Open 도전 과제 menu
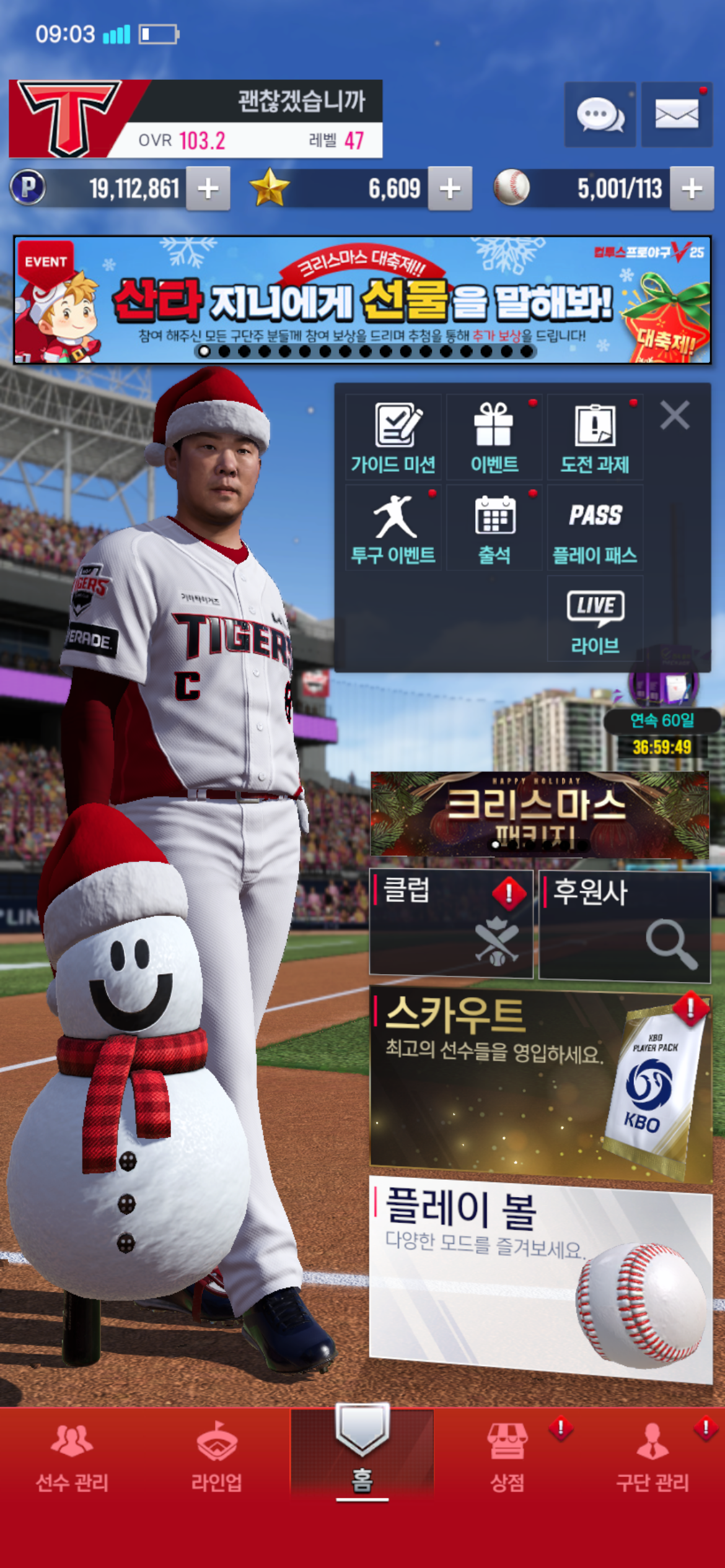The height and width of the screenshot is (1568, 725). 595,438
